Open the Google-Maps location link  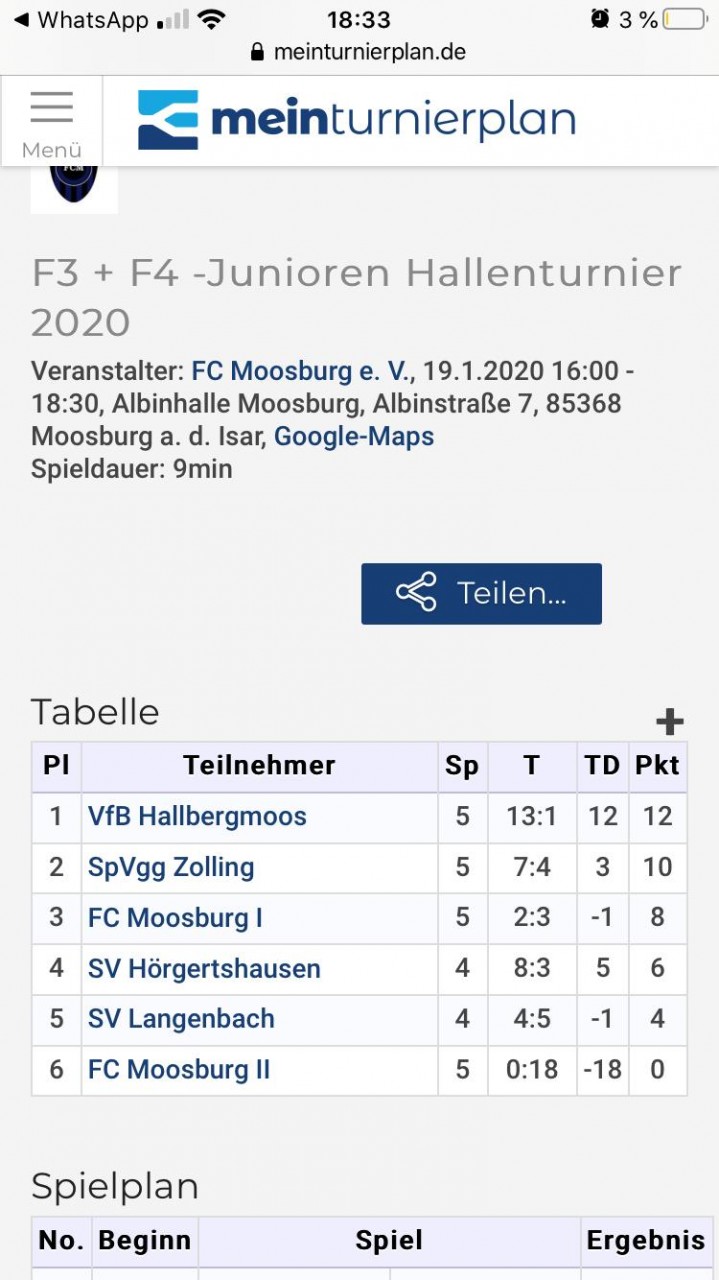click(x=354, y=436)
